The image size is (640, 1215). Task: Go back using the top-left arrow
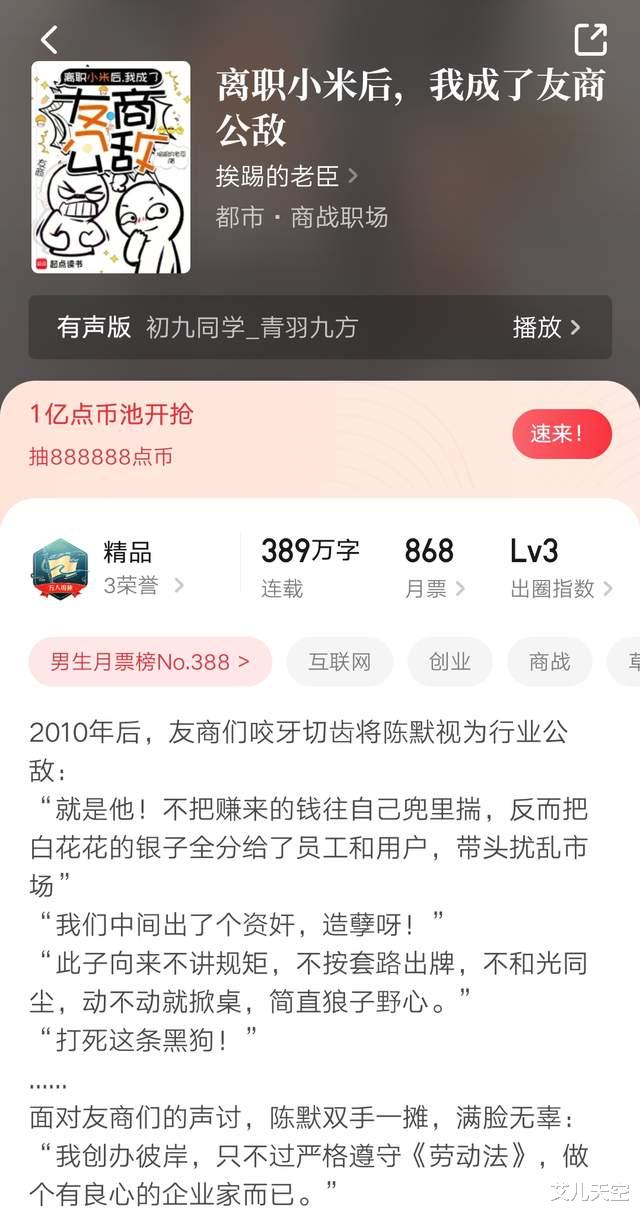50,40
